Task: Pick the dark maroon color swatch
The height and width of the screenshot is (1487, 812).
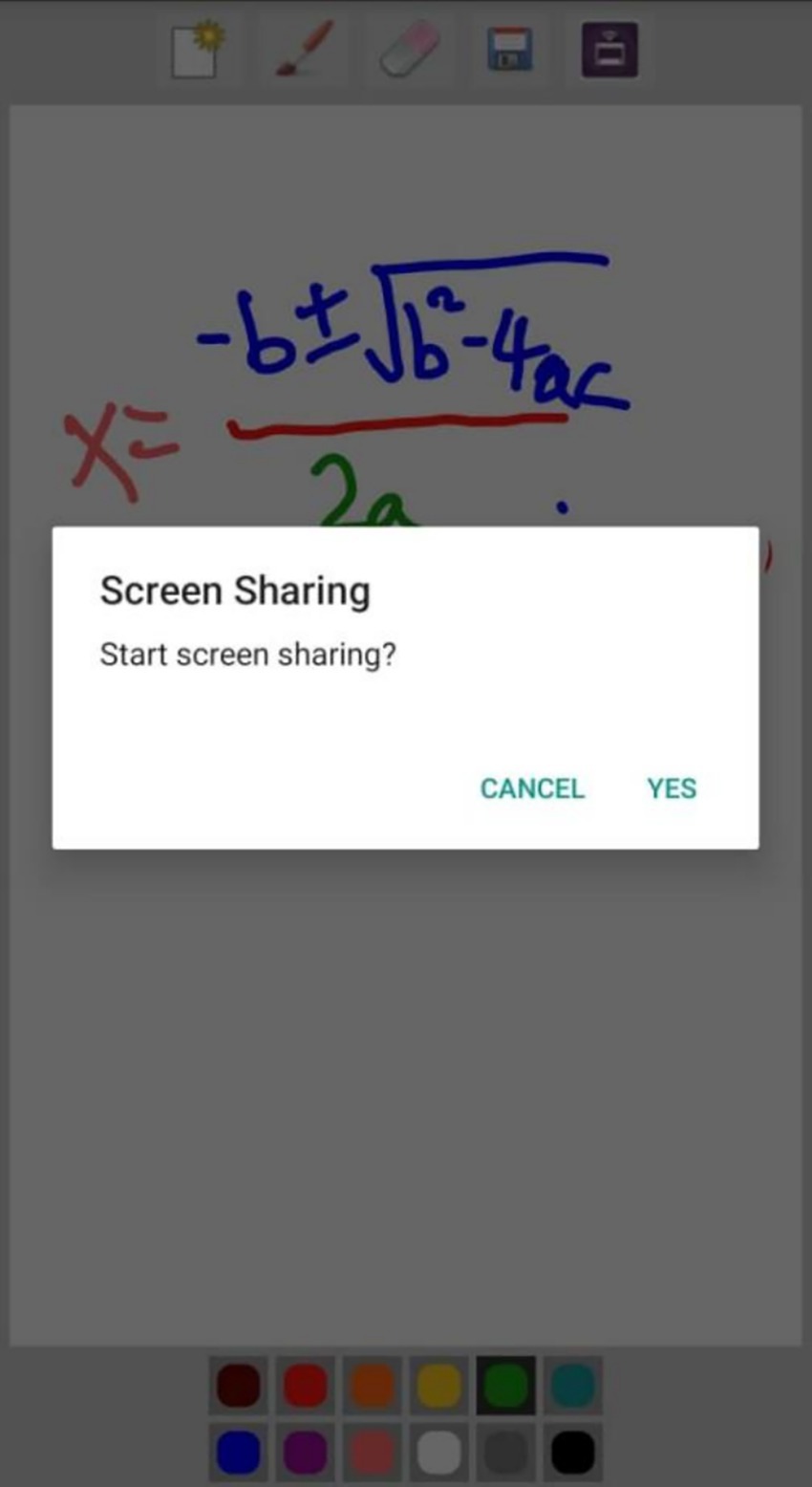Action: tap(239, 1386)
